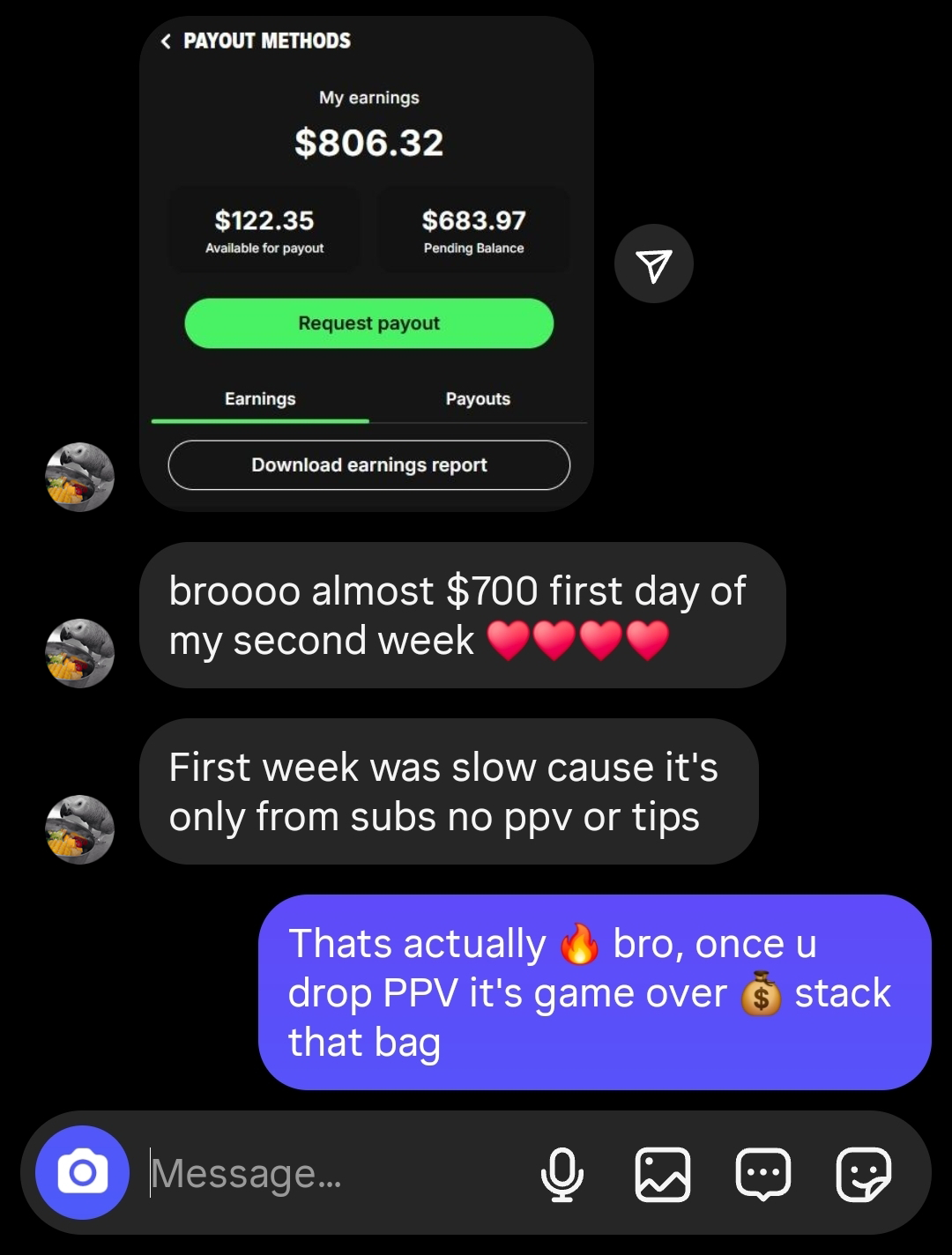Open the sticker picker
The width and height of the screenshot is (952, 1255).
(x=863, y=1174)
